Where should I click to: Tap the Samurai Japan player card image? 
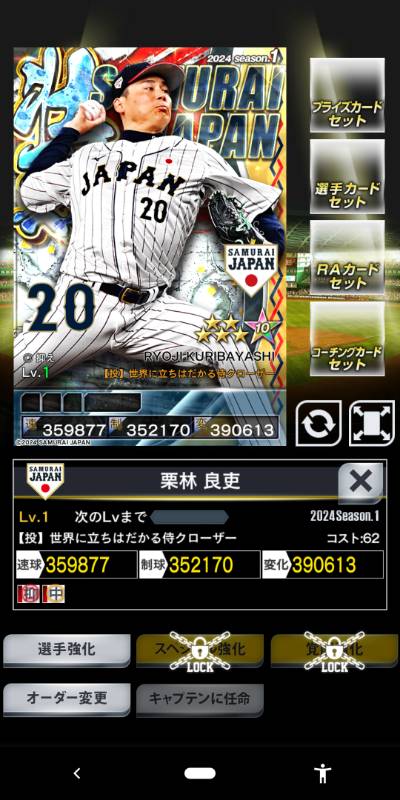[x=150, y=246]
